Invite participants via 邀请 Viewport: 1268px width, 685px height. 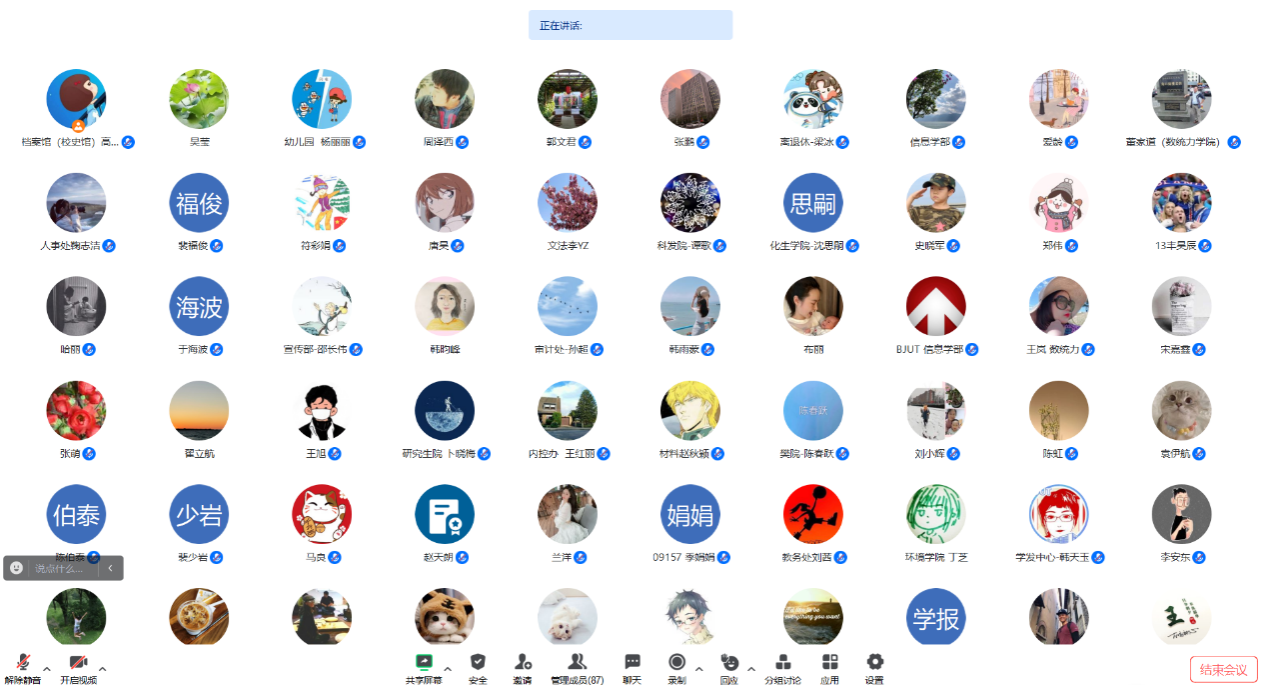[x=522, y=667]
